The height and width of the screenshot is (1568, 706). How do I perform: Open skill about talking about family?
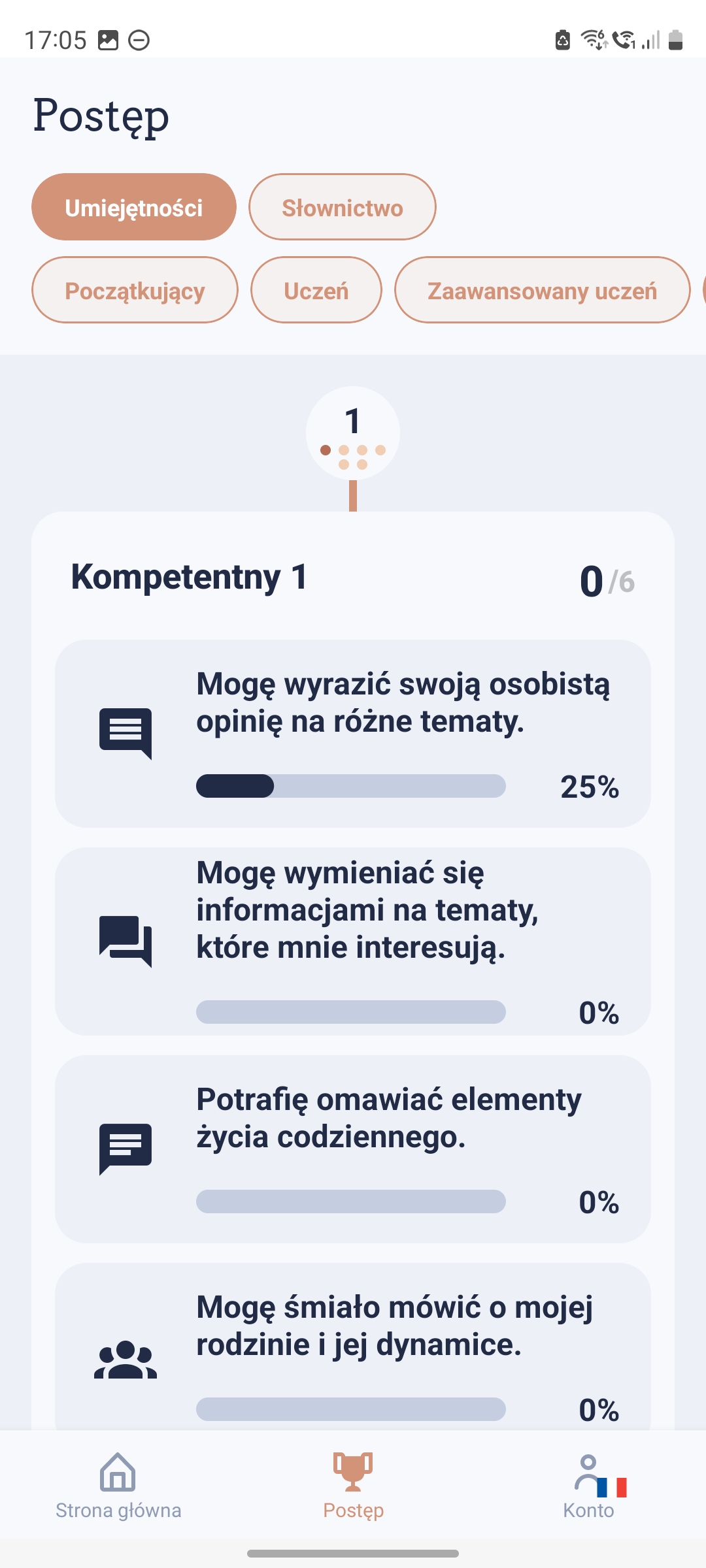[x=353, y=1346]
